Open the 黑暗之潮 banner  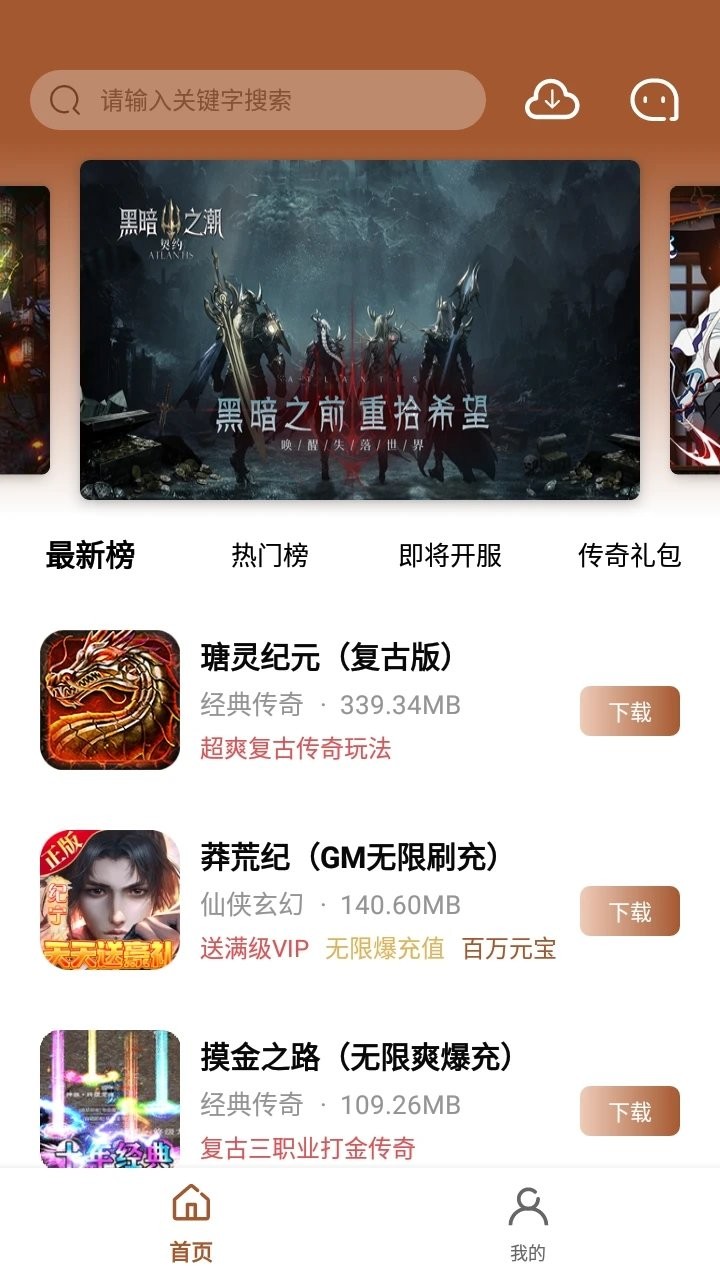(x=360, y=330)
